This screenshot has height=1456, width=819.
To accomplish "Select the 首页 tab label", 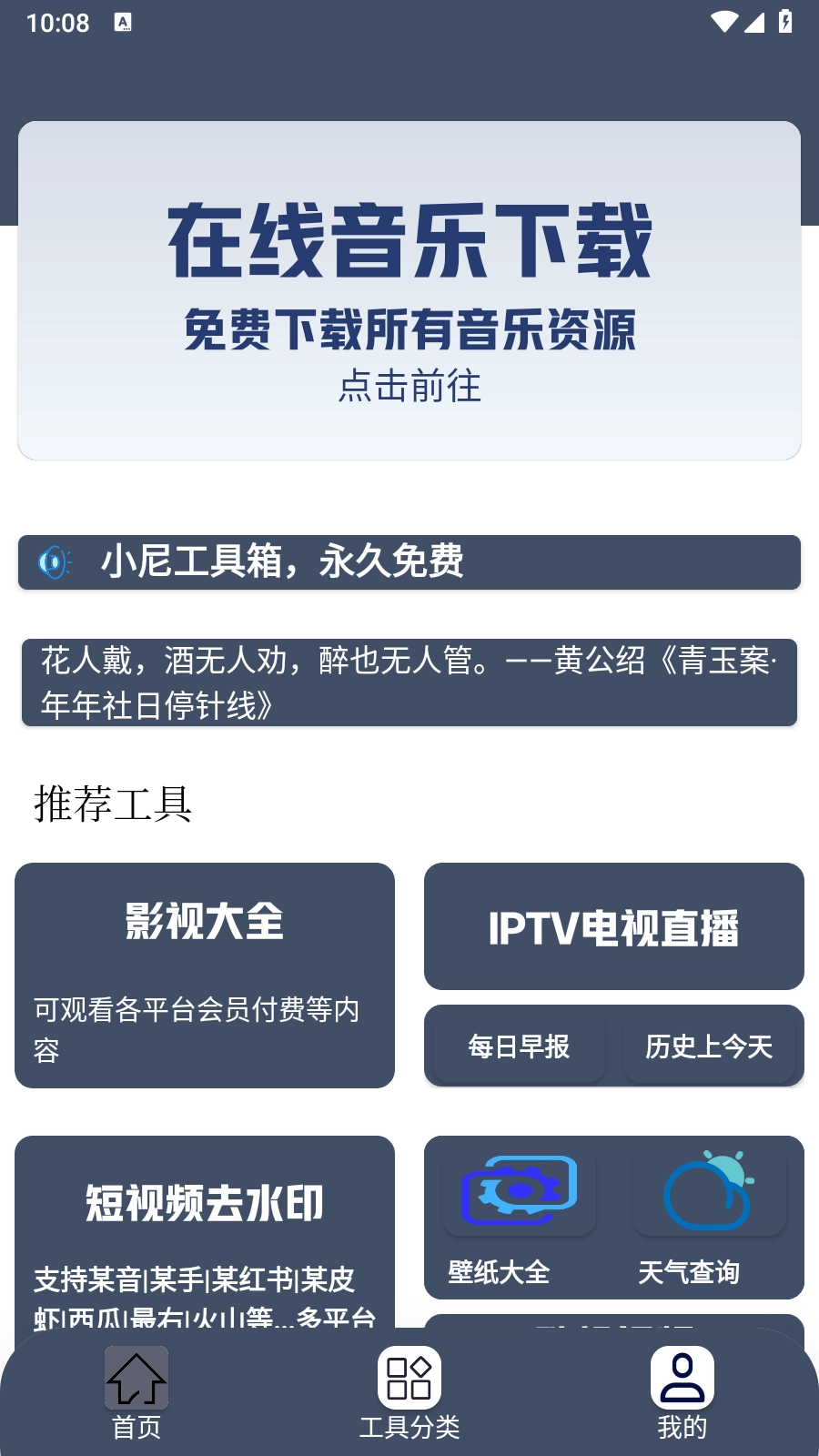I will (x=135, y=1428).
